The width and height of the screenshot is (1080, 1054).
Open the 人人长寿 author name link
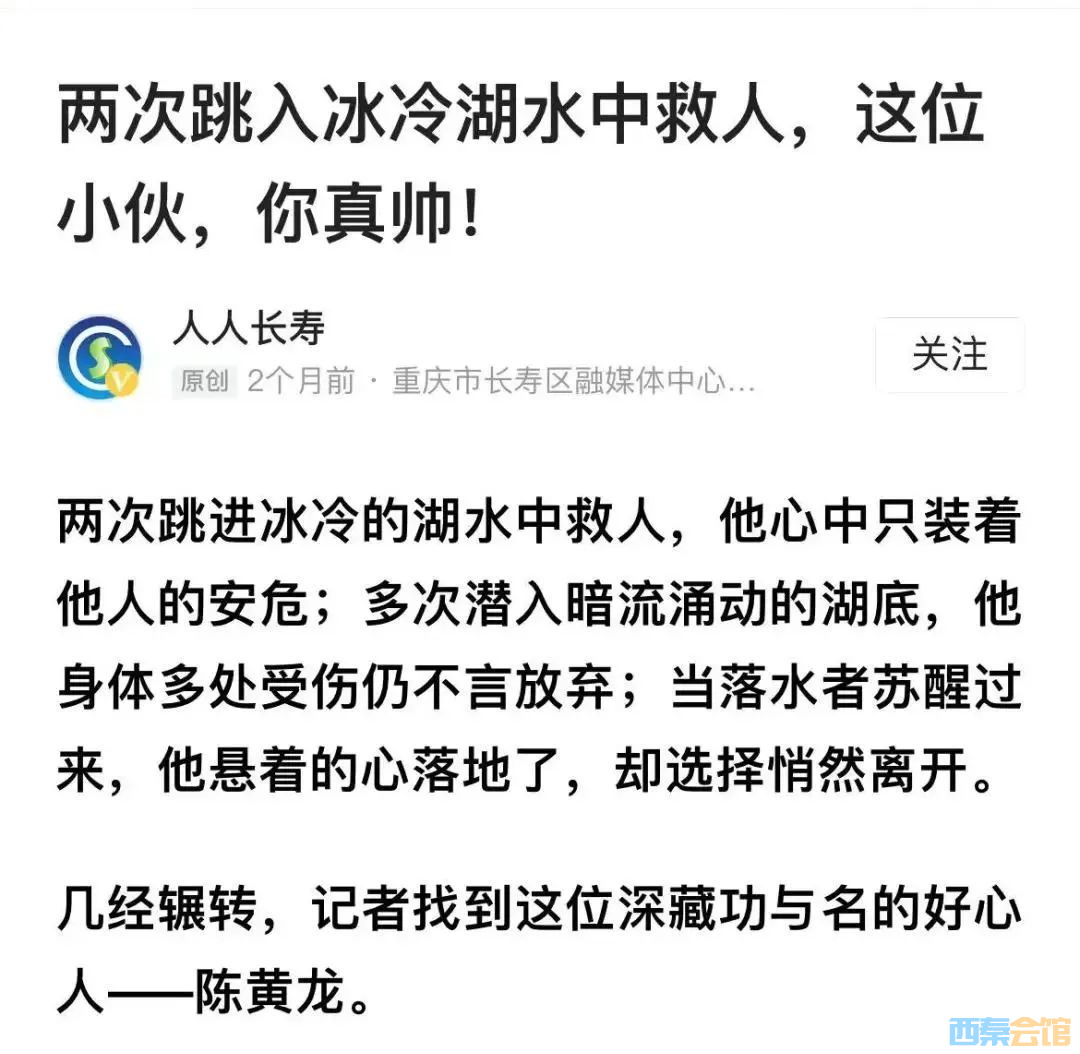249,328
